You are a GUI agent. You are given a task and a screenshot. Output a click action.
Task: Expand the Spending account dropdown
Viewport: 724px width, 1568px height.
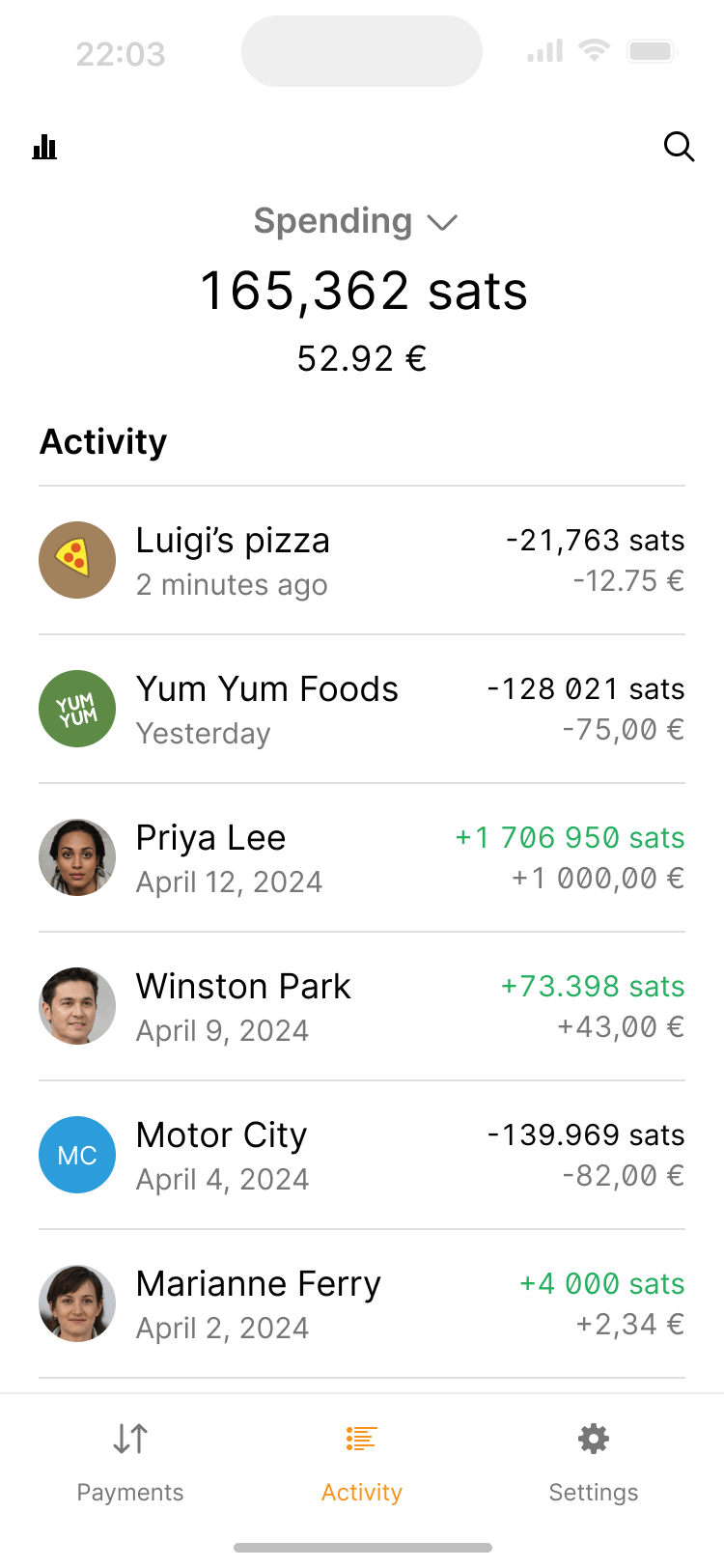[355, 222]
